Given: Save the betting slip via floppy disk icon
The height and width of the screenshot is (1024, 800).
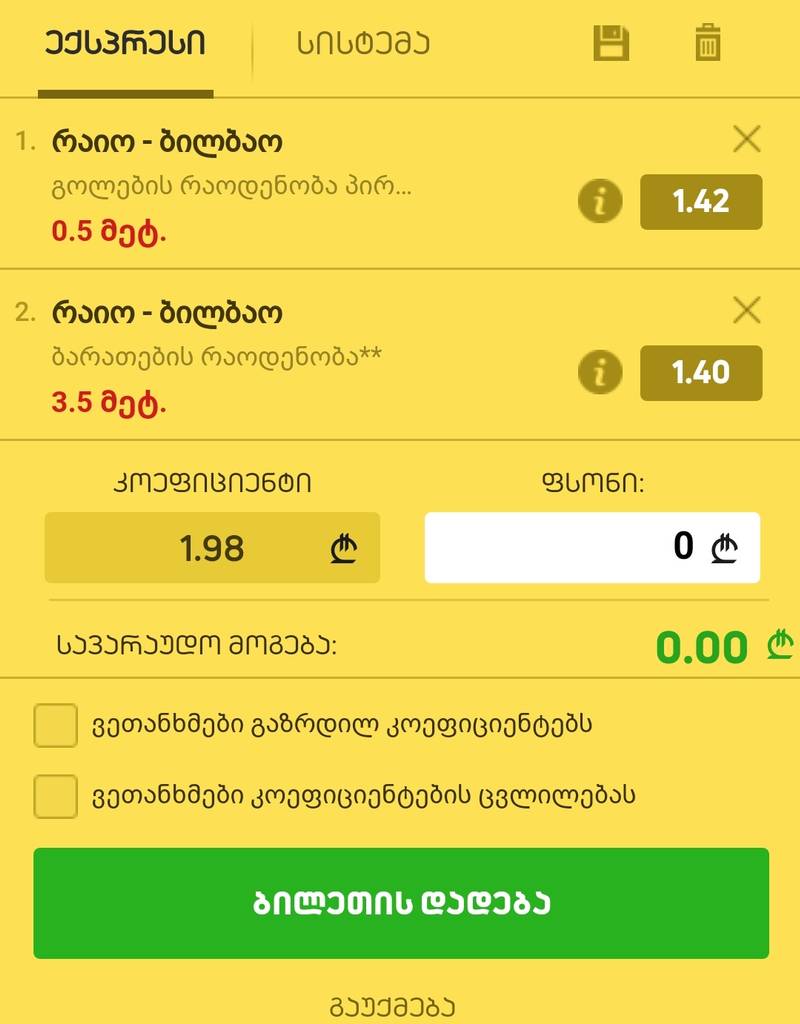Looking at the screenshot, I should [613, 44].
